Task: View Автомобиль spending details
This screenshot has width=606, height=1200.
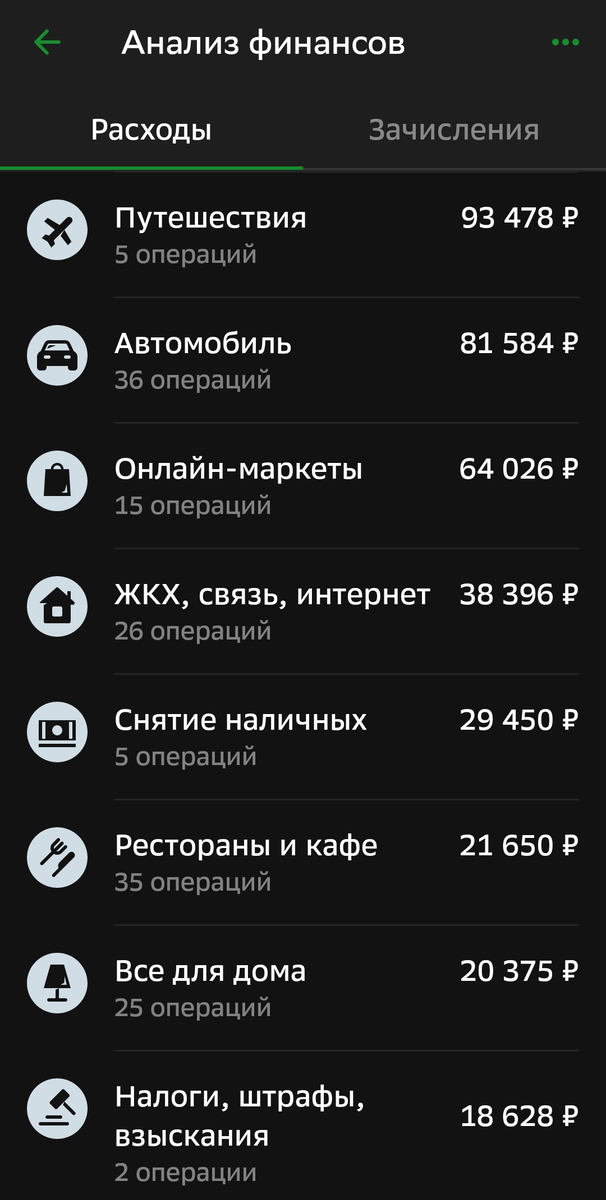Action: [302, 360]
